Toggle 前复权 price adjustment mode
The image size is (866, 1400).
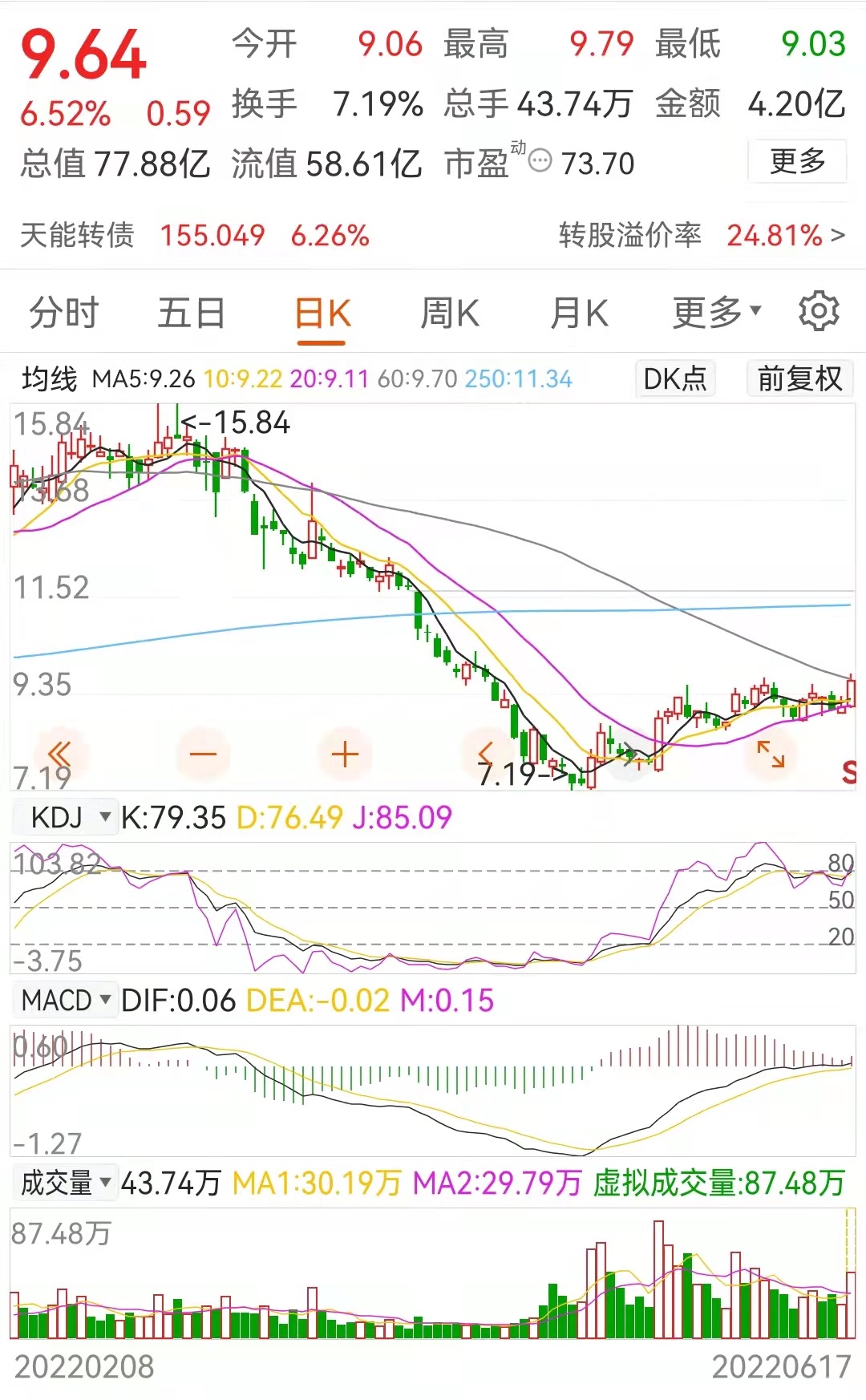click(x=798, y=377)
